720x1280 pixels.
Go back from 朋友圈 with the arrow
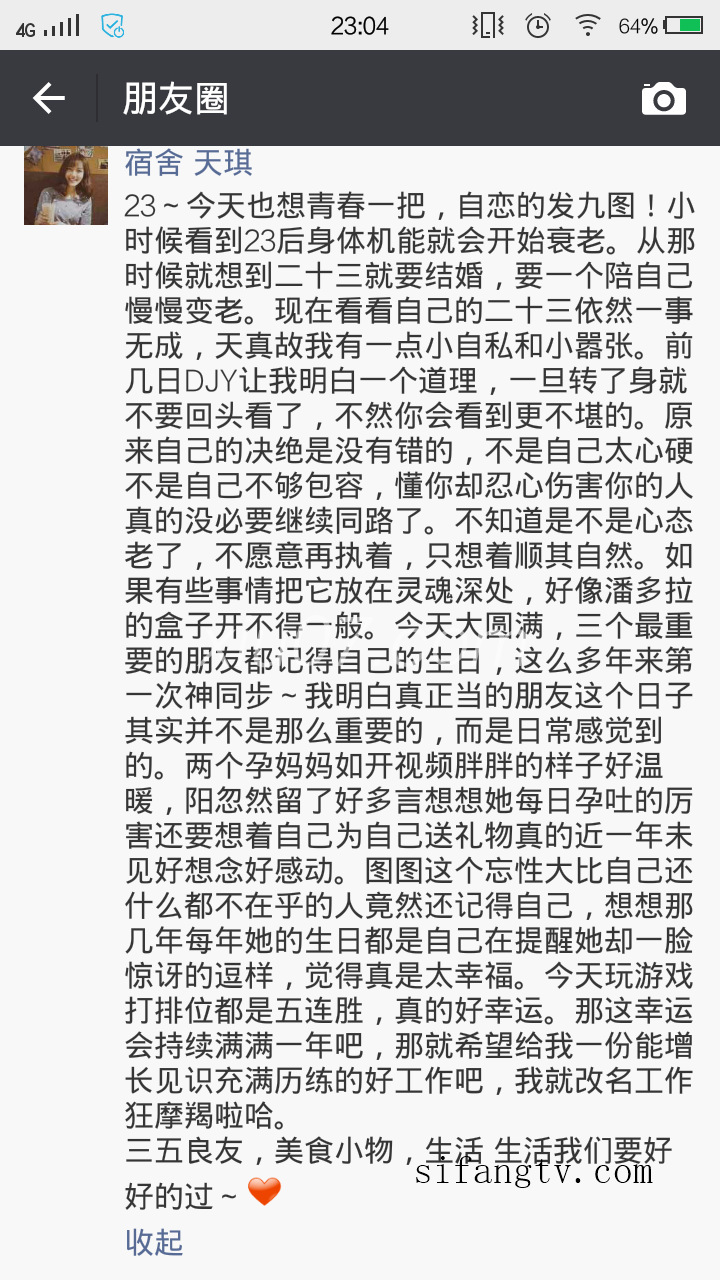[48, 98]
